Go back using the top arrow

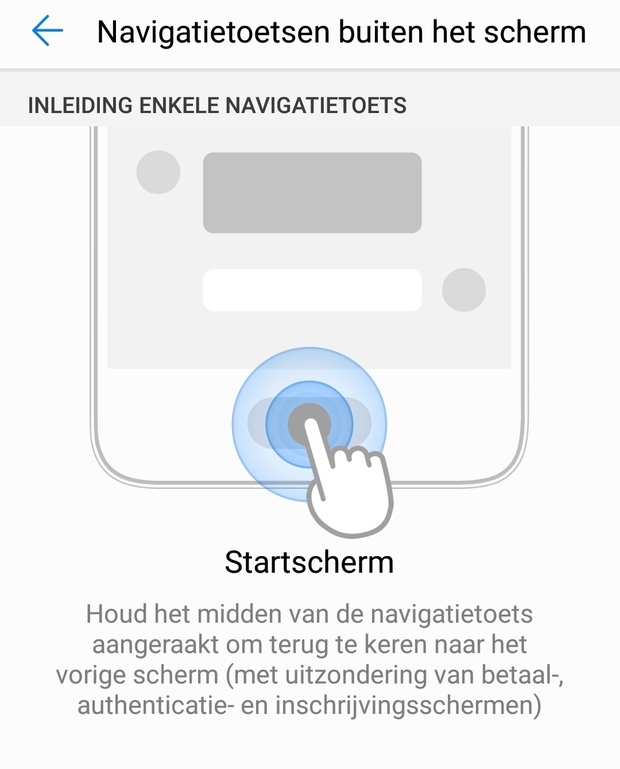(47, 32)
